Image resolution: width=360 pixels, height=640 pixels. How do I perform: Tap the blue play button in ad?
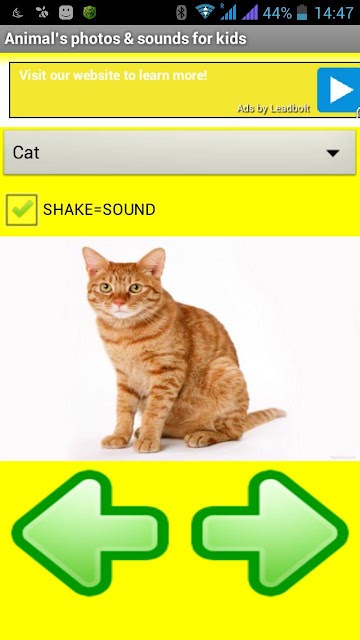click(338, 90)
